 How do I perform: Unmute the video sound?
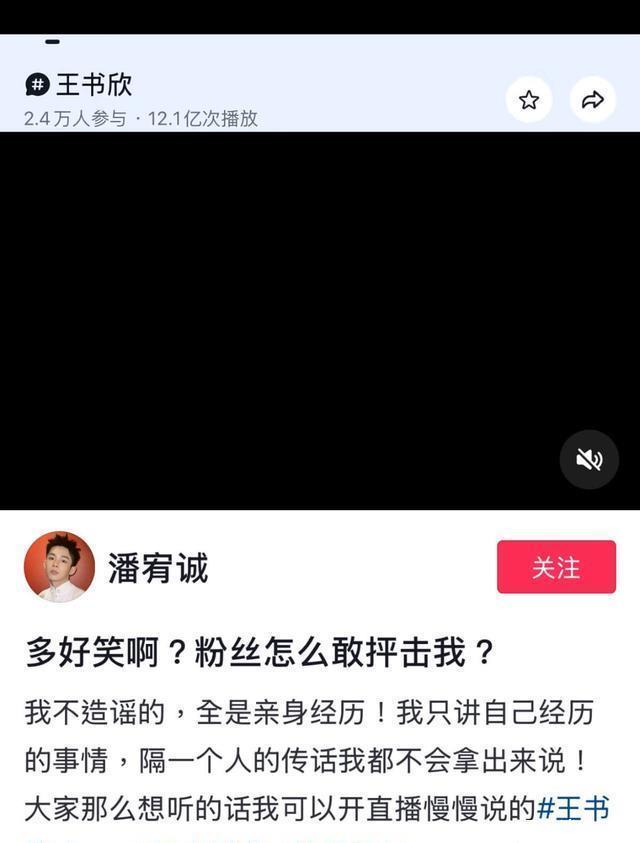pyautogui.click(x=589, y=459)
